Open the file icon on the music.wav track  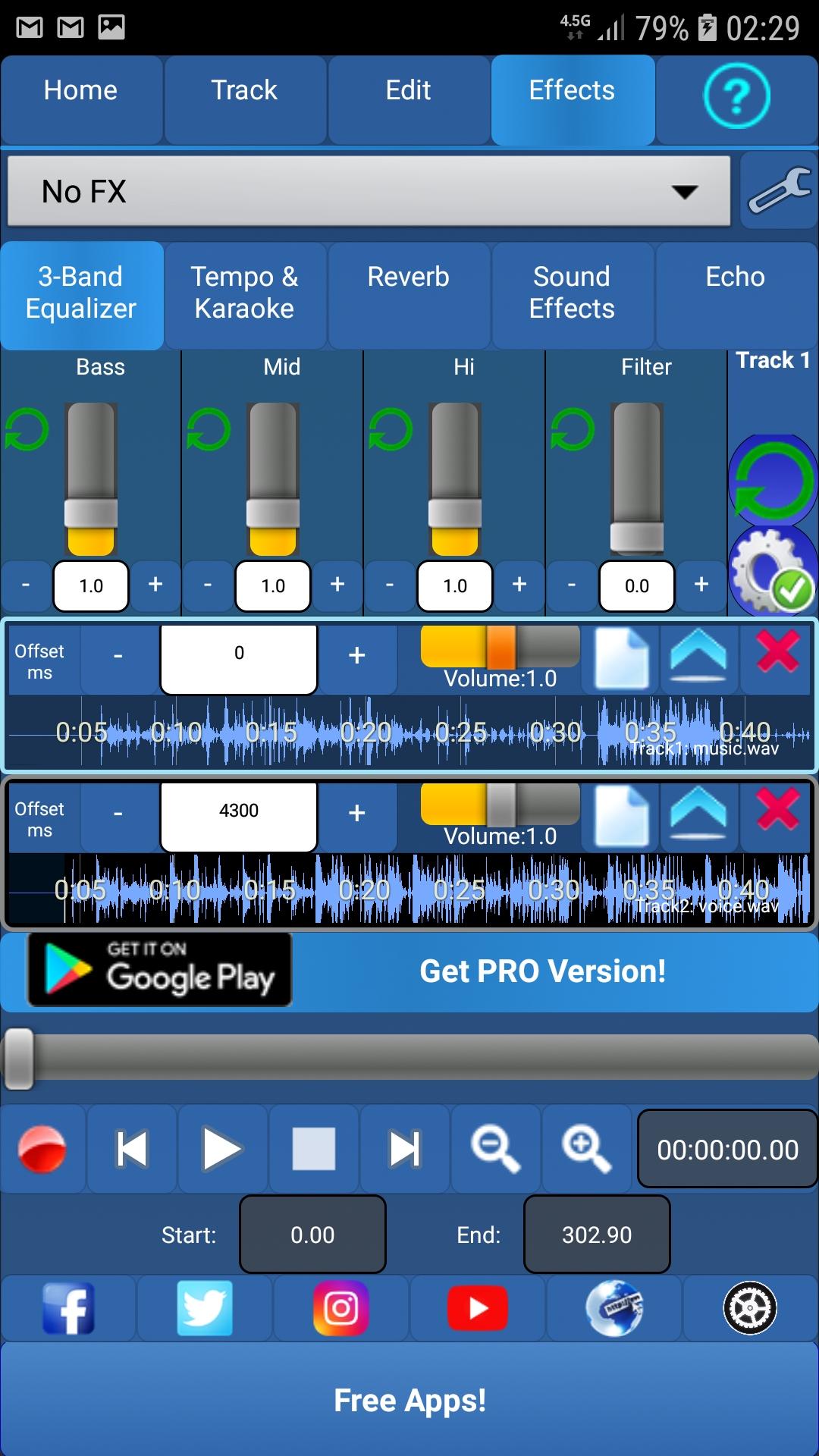click(620, 657)
